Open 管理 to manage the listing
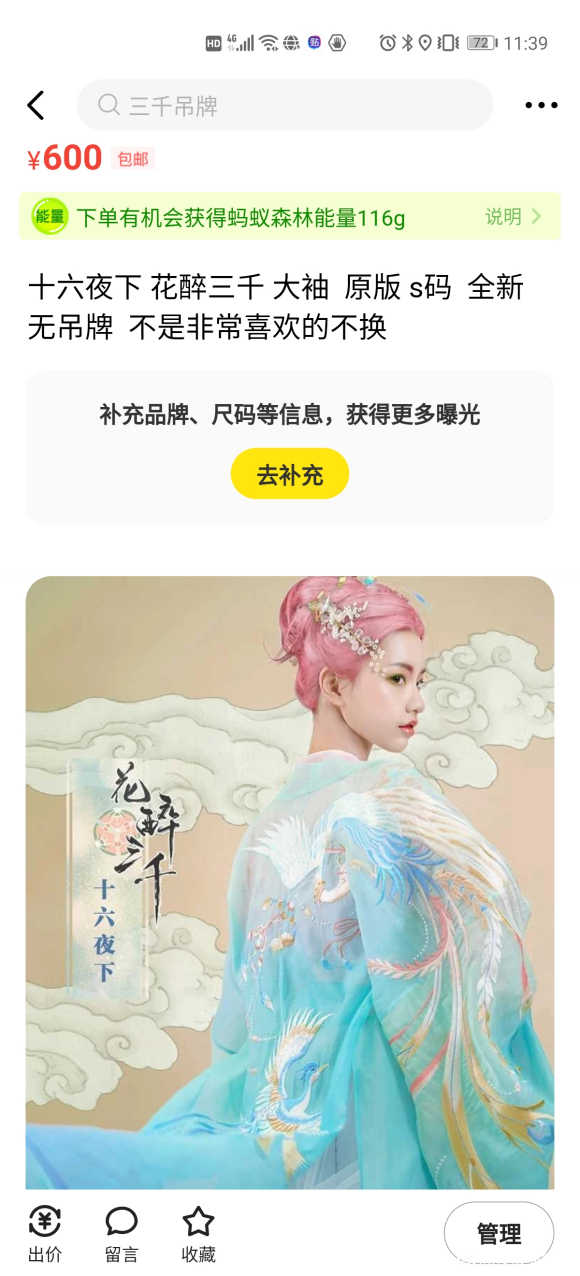 tap(499, 1234)
